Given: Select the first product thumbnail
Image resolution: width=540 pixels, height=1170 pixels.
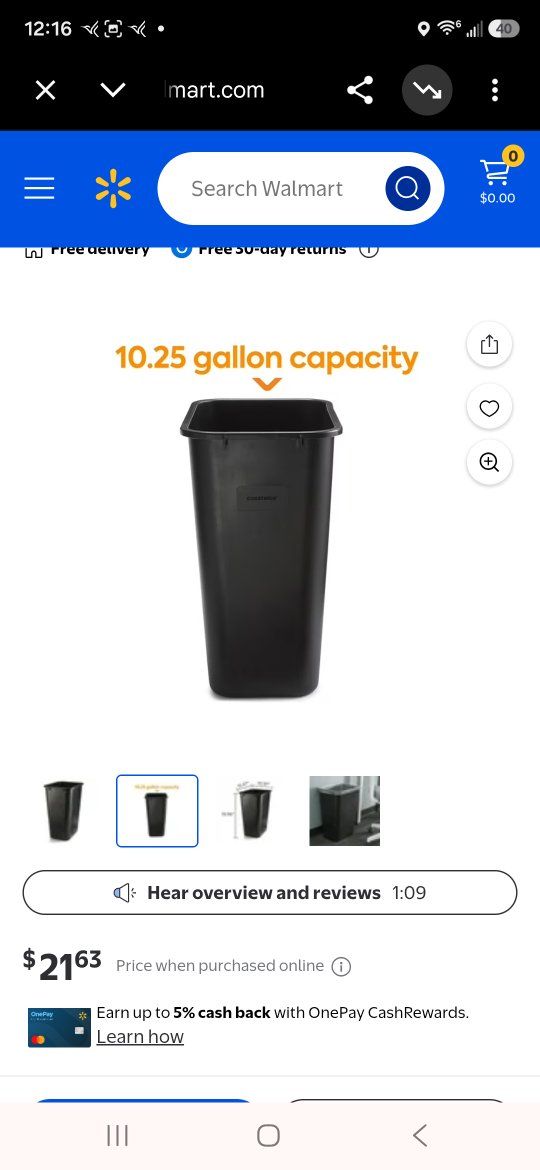Looking at the screenshot, I should pos(63,811).
